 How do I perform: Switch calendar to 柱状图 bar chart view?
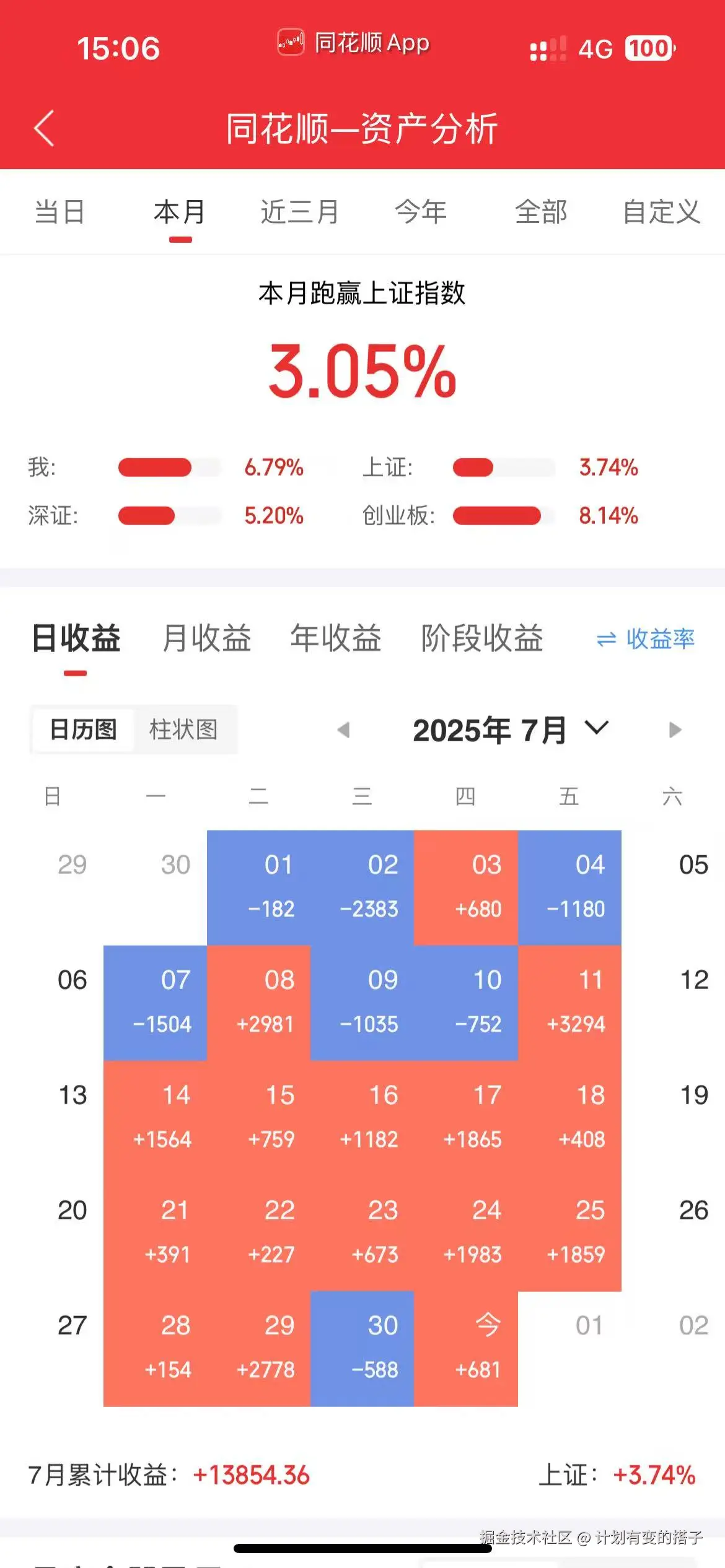[x=184, y=731]
